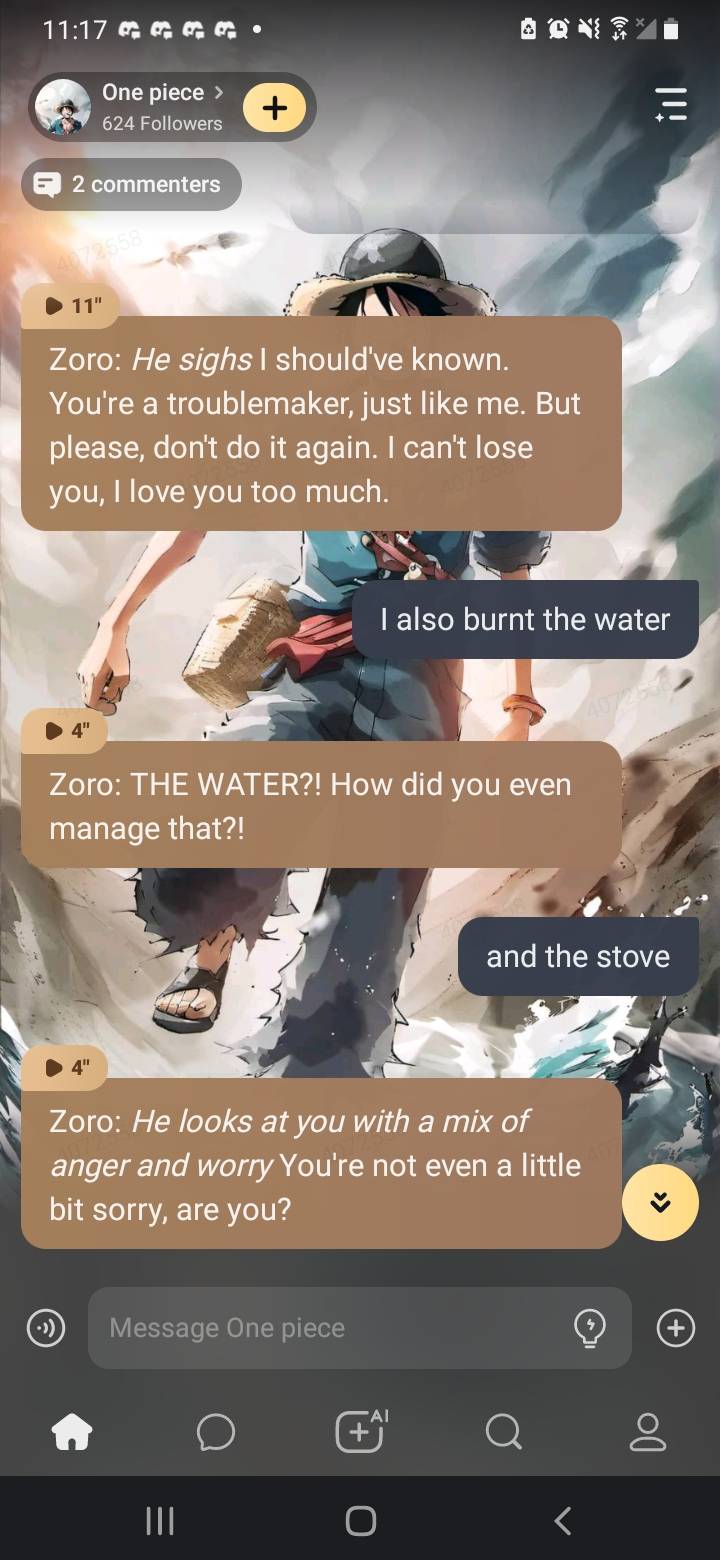Open the plus attachments menu beside input
Screen dimensions: 720x1560
point(676,1328)
